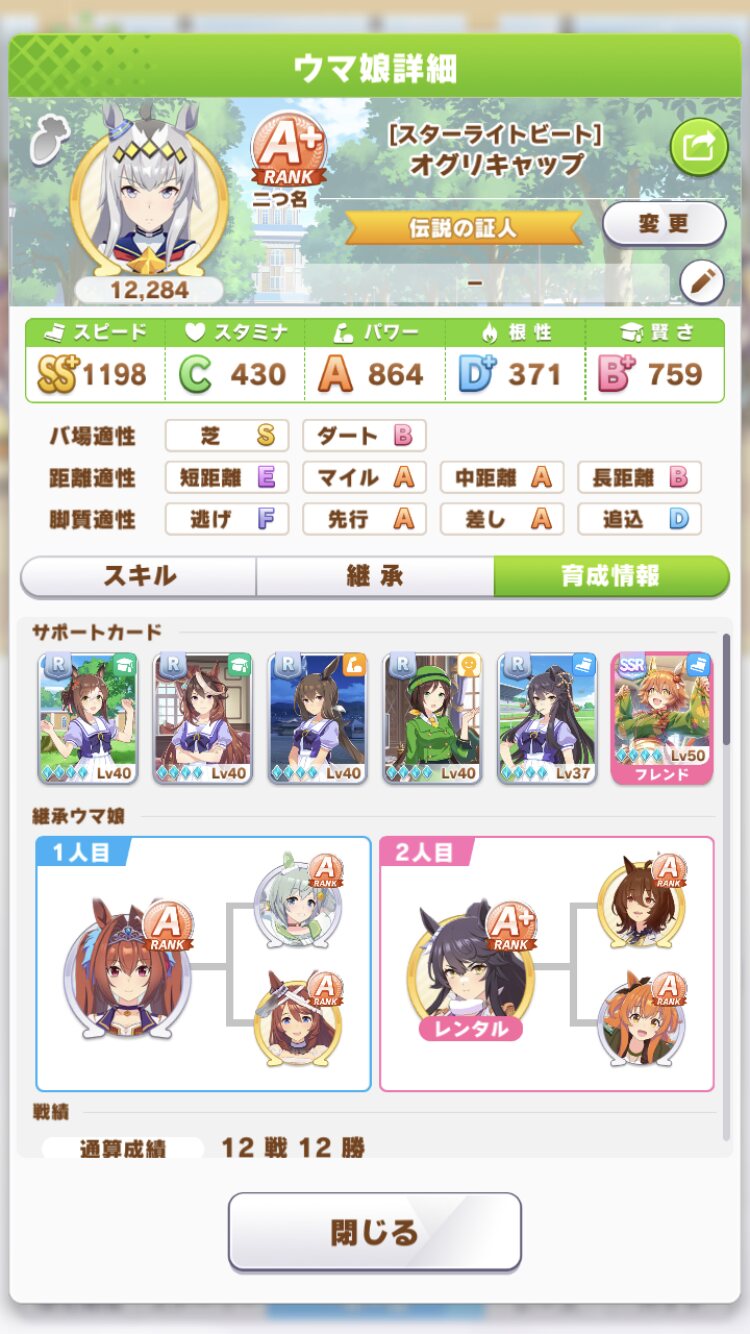Screen dimensions: 750x1334
Task: Switch to the スキル tab
Action: (139, 576)
